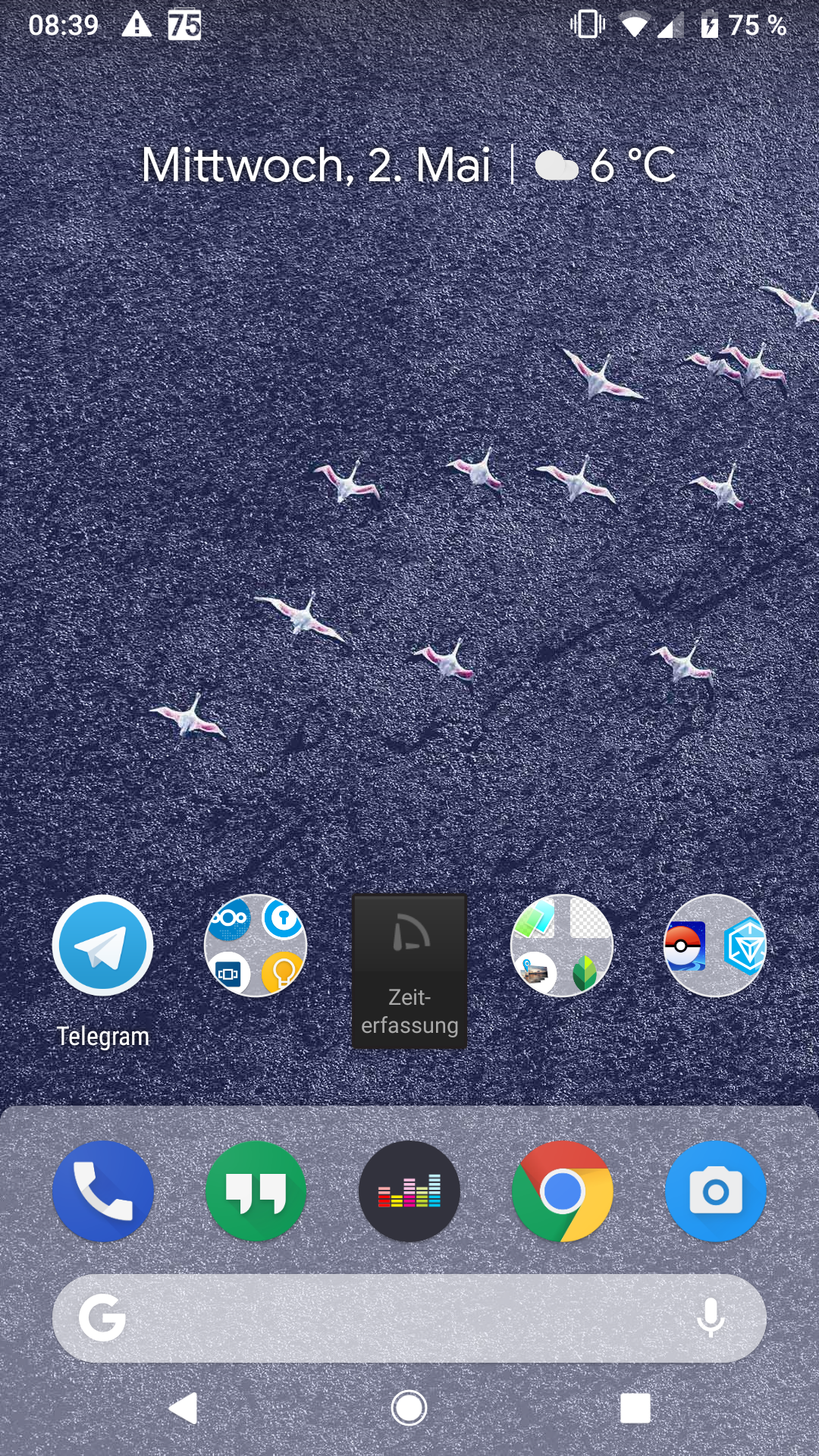
Task: Open recent apps overview
Action: [x=635, y=1408]
